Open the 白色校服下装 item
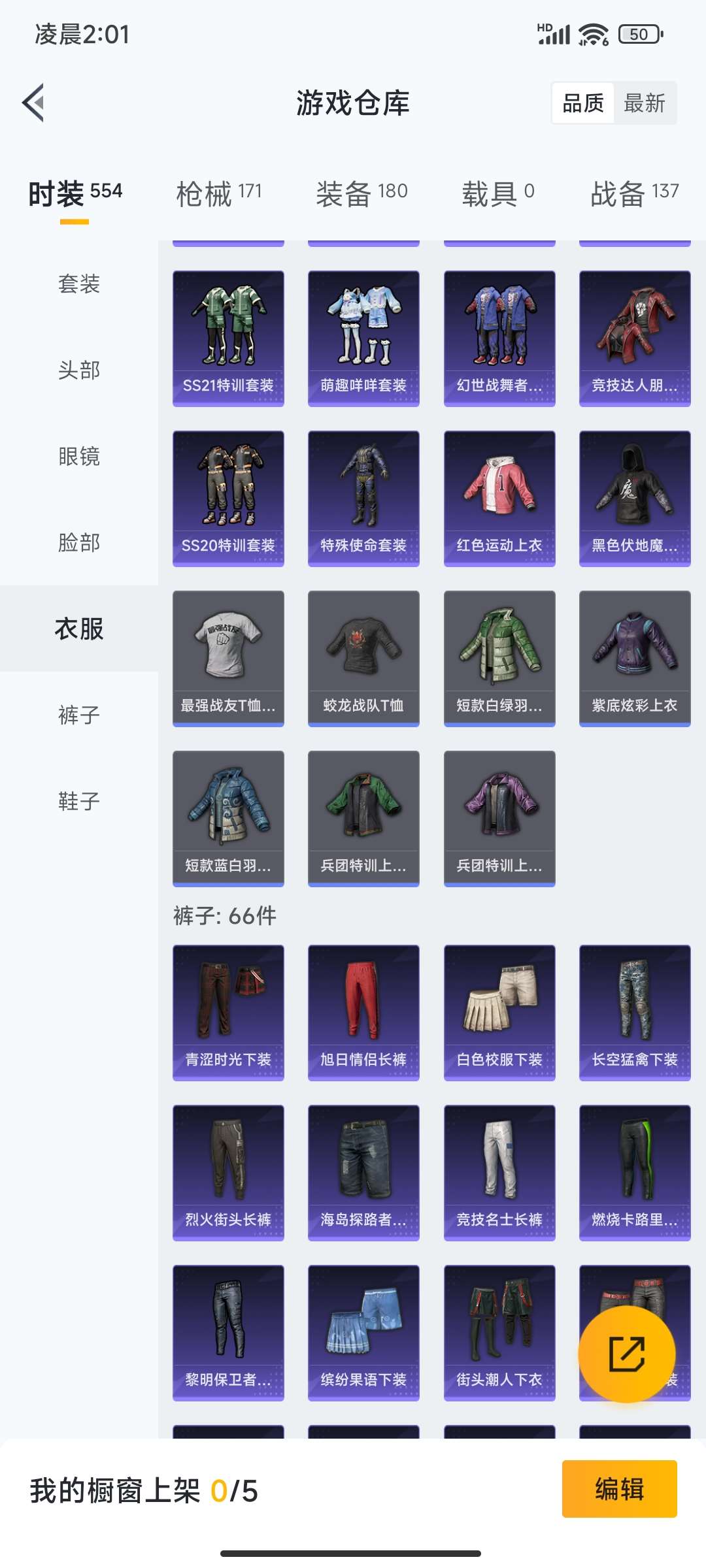The image size is (706, 1568). (499, 1013)
